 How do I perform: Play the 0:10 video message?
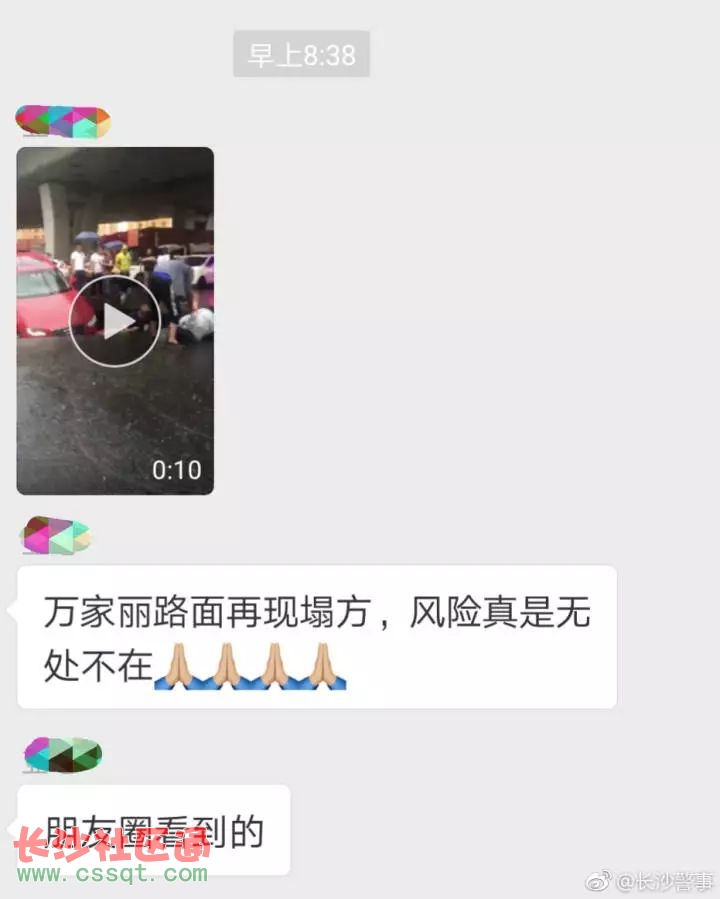coord(114,321)
